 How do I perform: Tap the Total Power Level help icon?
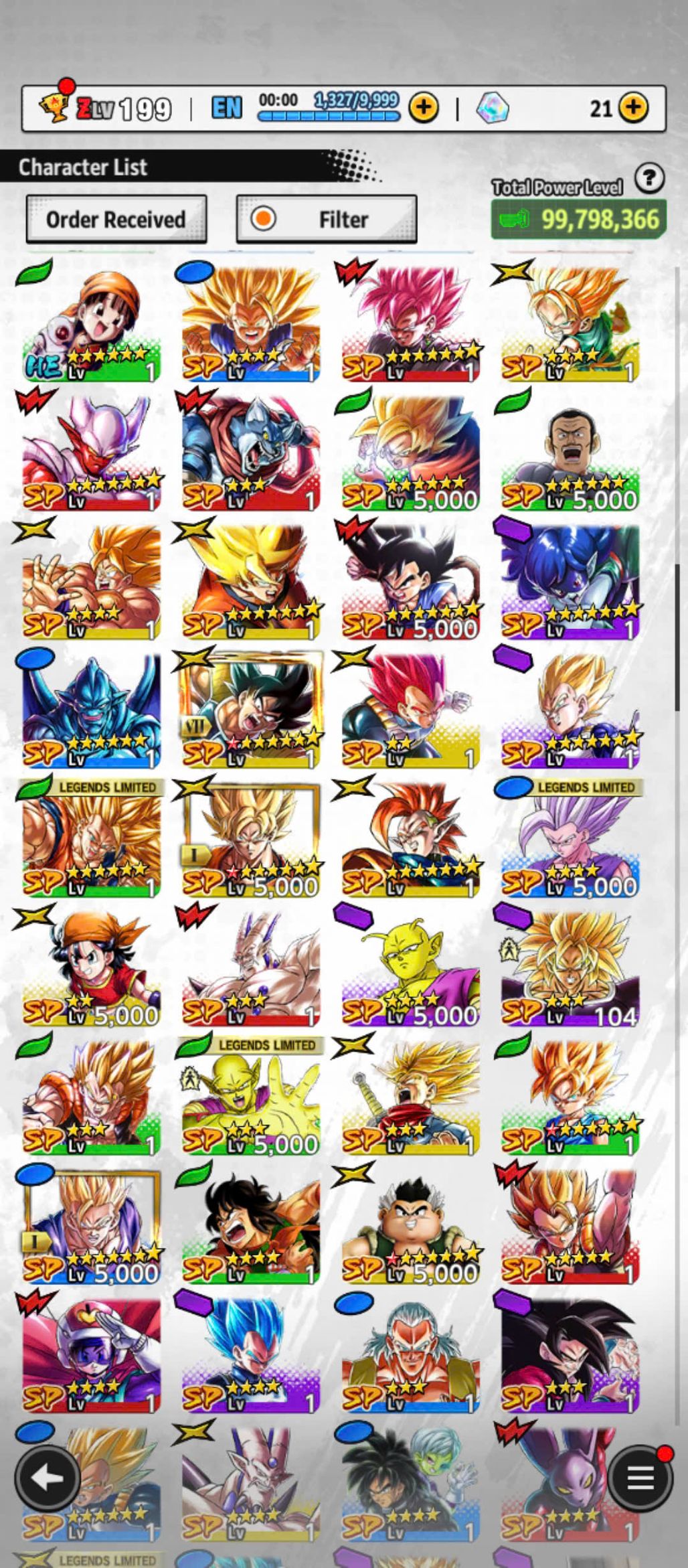pos(649,179)
